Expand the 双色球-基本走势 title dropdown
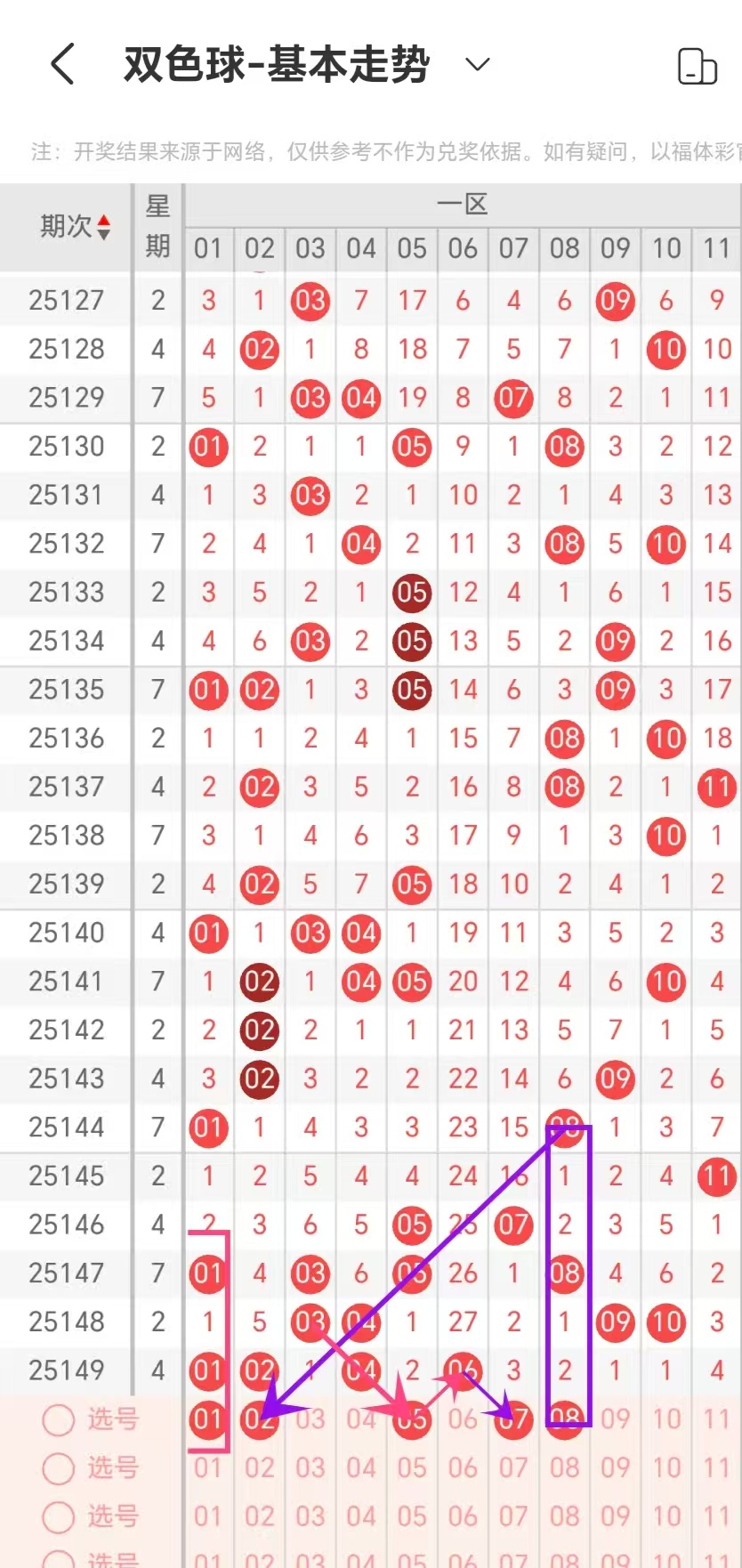Screen dimensions: 742x1568 [x=478, y=64]
